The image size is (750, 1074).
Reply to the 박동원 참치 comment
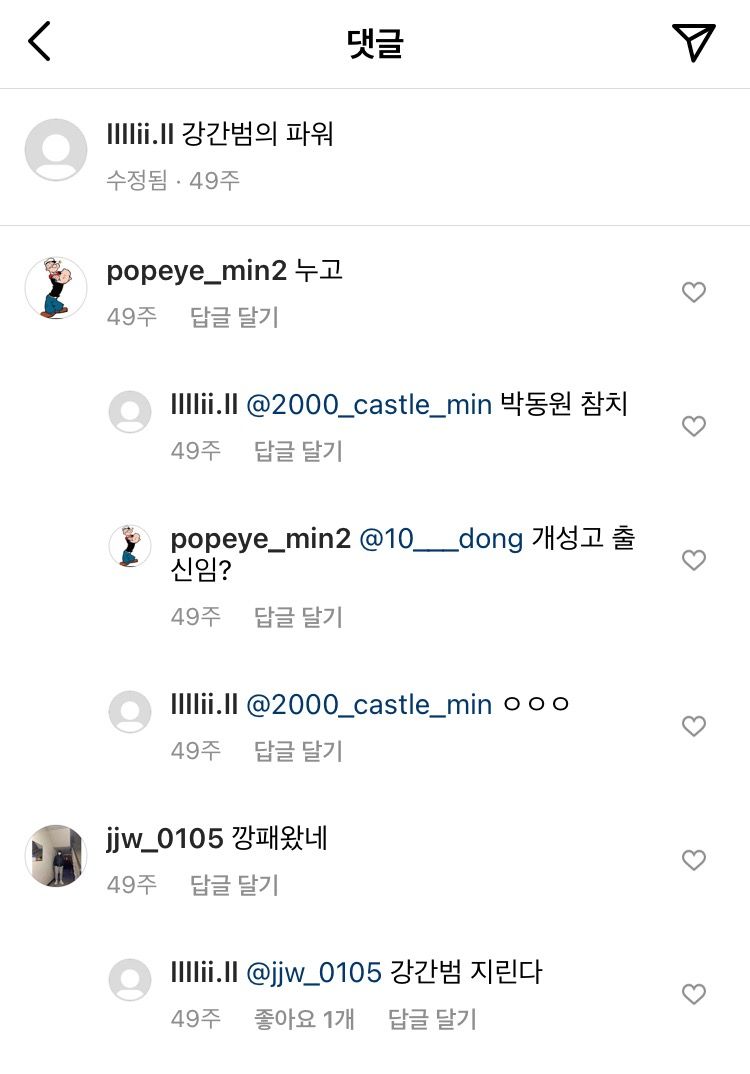[x=298, y=451]
